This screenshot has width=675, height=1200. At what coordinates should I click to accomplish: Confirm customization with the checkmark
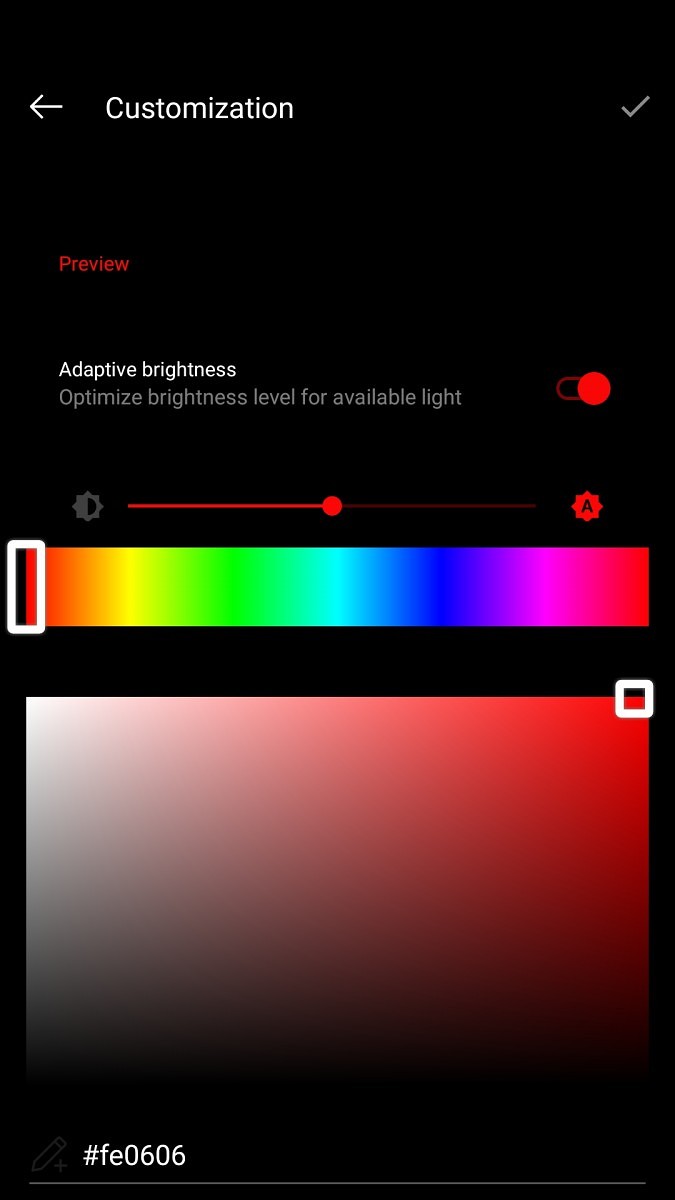click(x=635, y=107)
